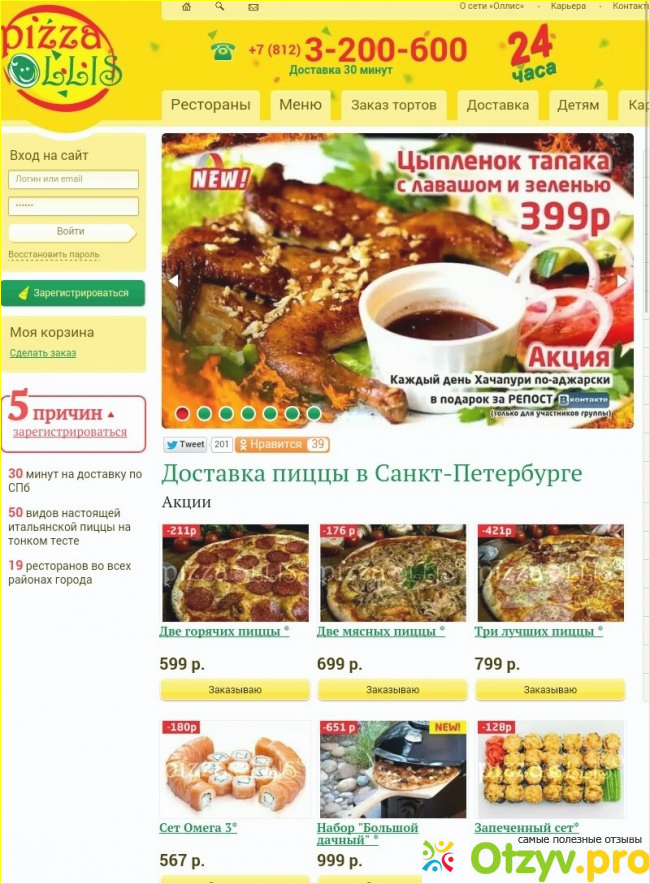The height and width of the screenshot is (884, 650).
Task: Tap the Войти login button
Action: click(x=70, y=232)
